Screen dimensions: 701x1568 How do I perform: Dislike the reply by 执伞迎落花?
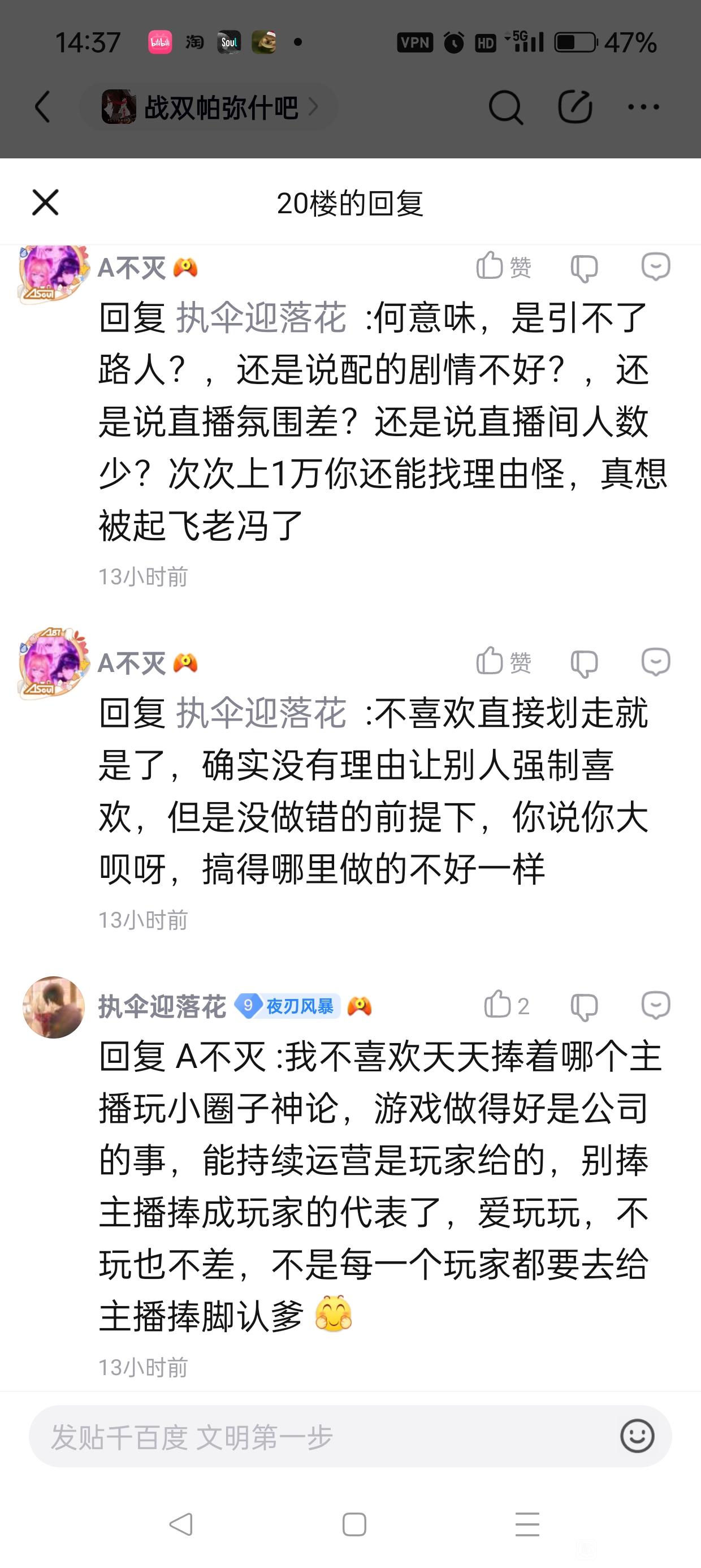click(x=584, y=1006)
